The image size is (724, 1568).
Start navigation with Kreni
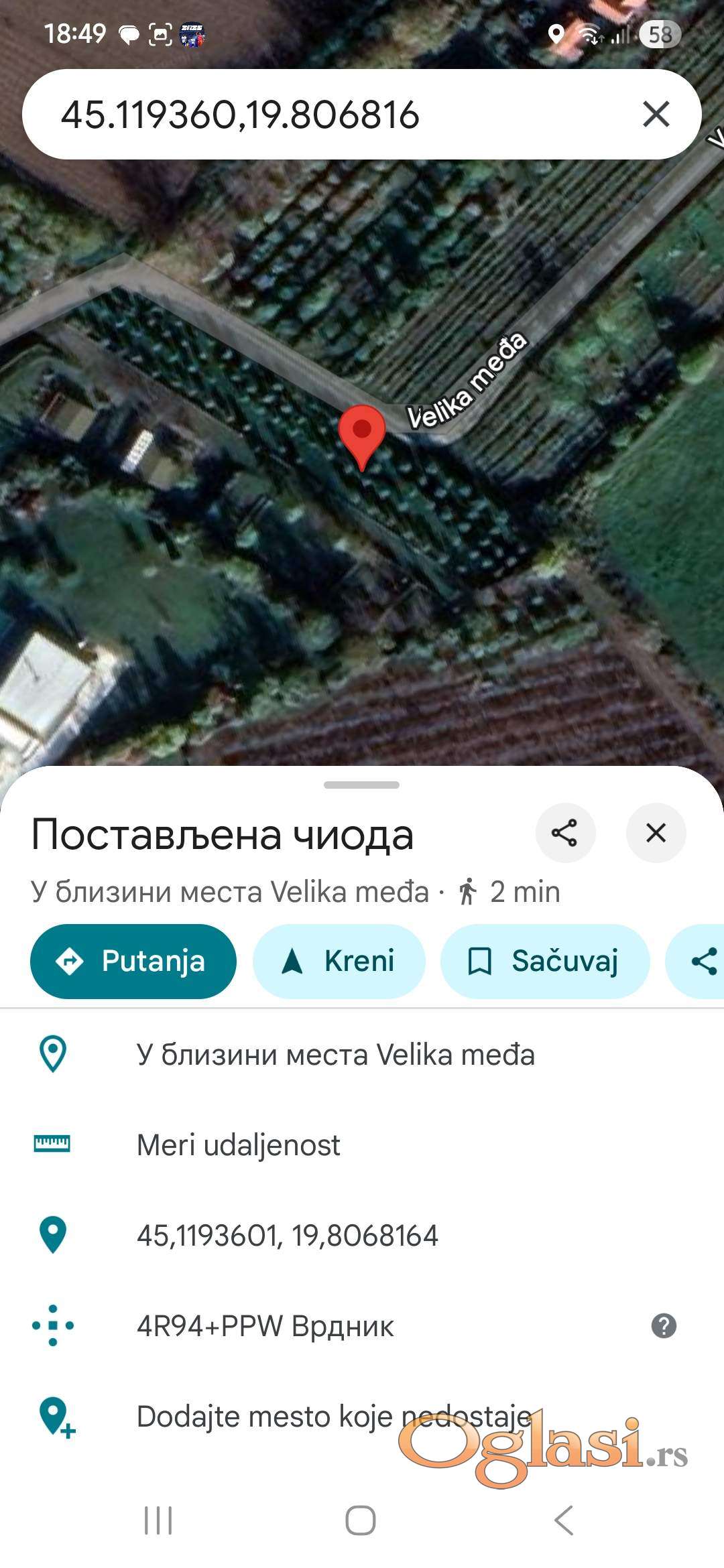339,961
